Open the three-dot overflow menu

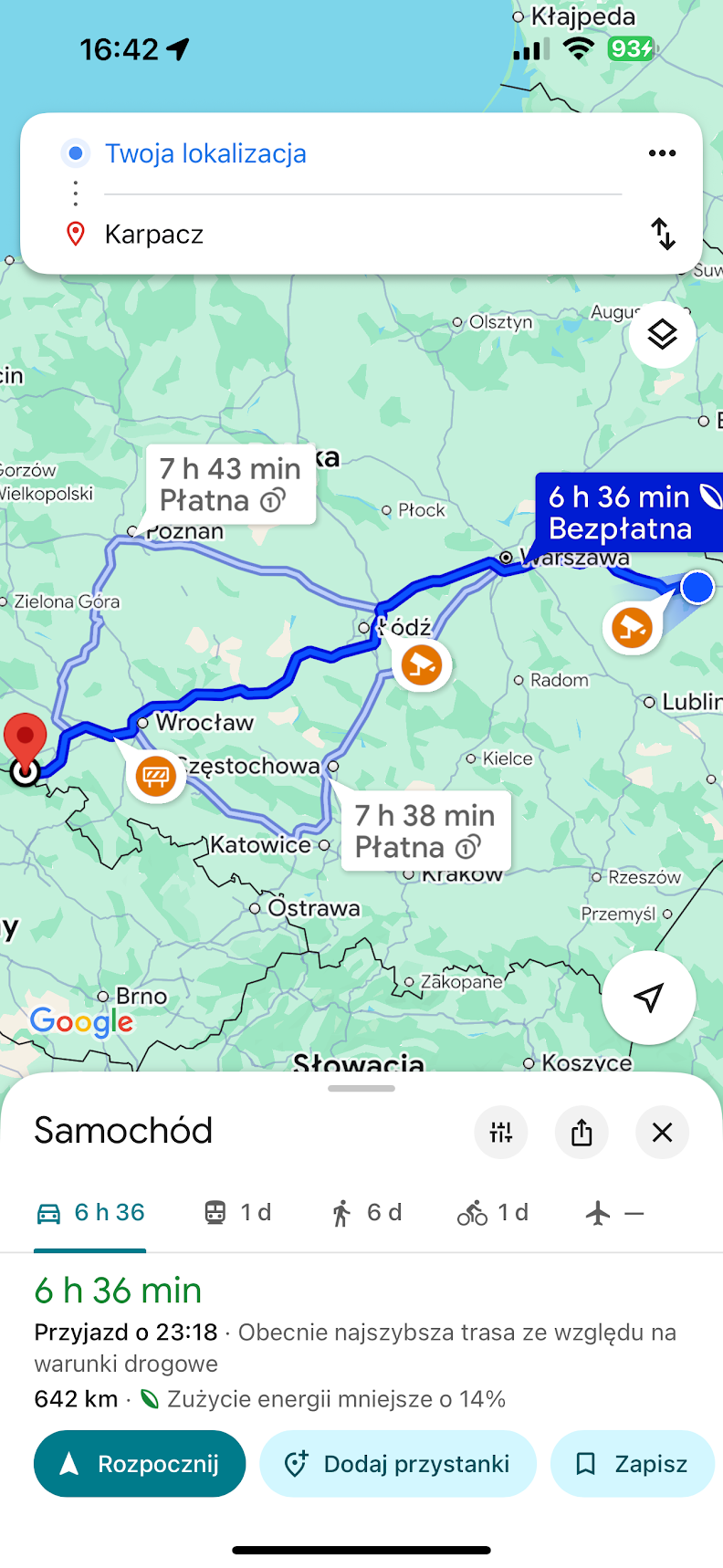tap(662, 153)
